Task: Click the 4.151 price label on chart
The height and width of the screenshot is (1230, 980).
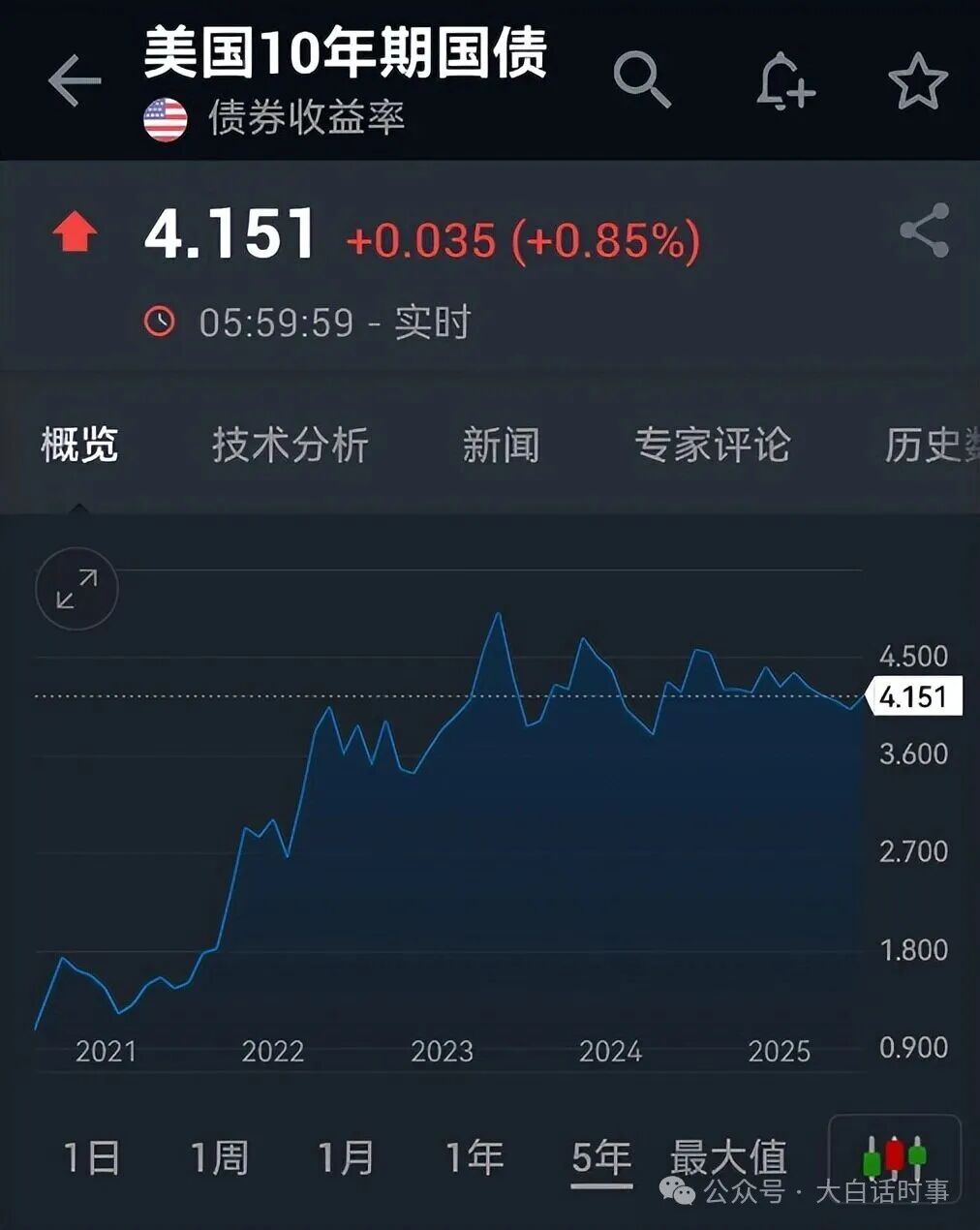Action: point(914,695)
